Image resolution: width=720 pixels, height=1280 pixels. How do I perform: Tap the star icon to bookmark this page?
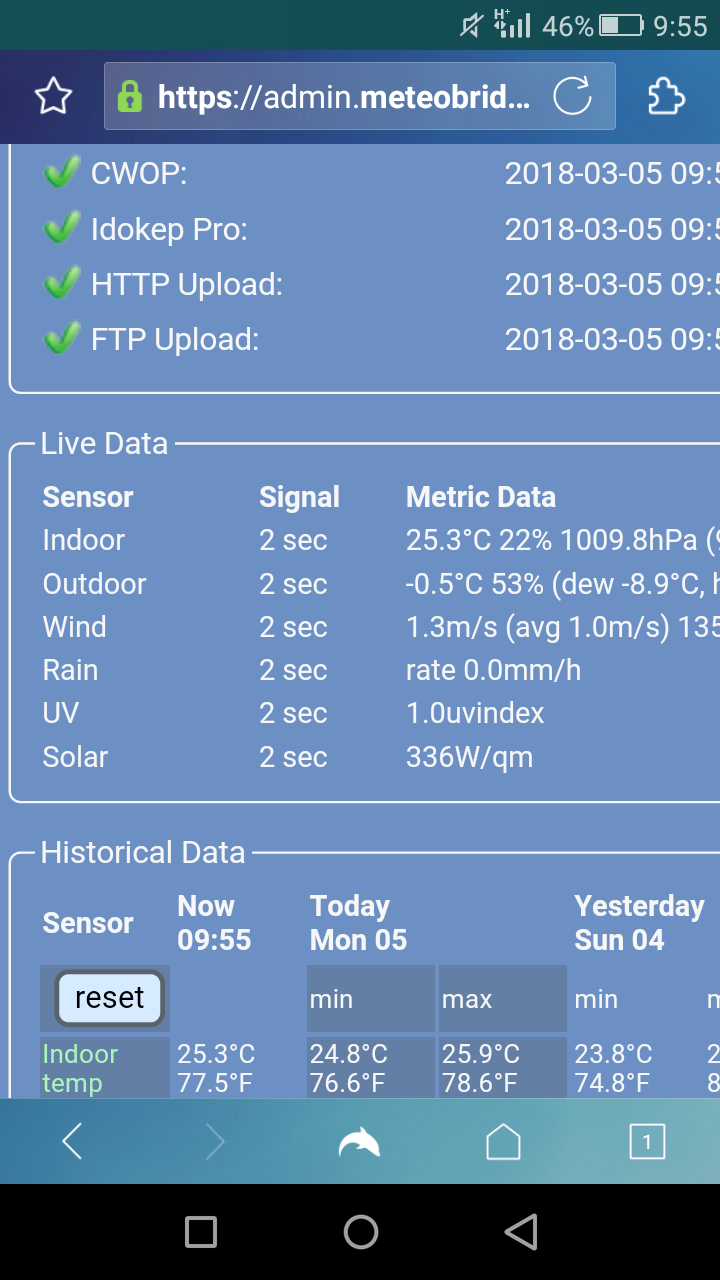click(x=52, y=97)
